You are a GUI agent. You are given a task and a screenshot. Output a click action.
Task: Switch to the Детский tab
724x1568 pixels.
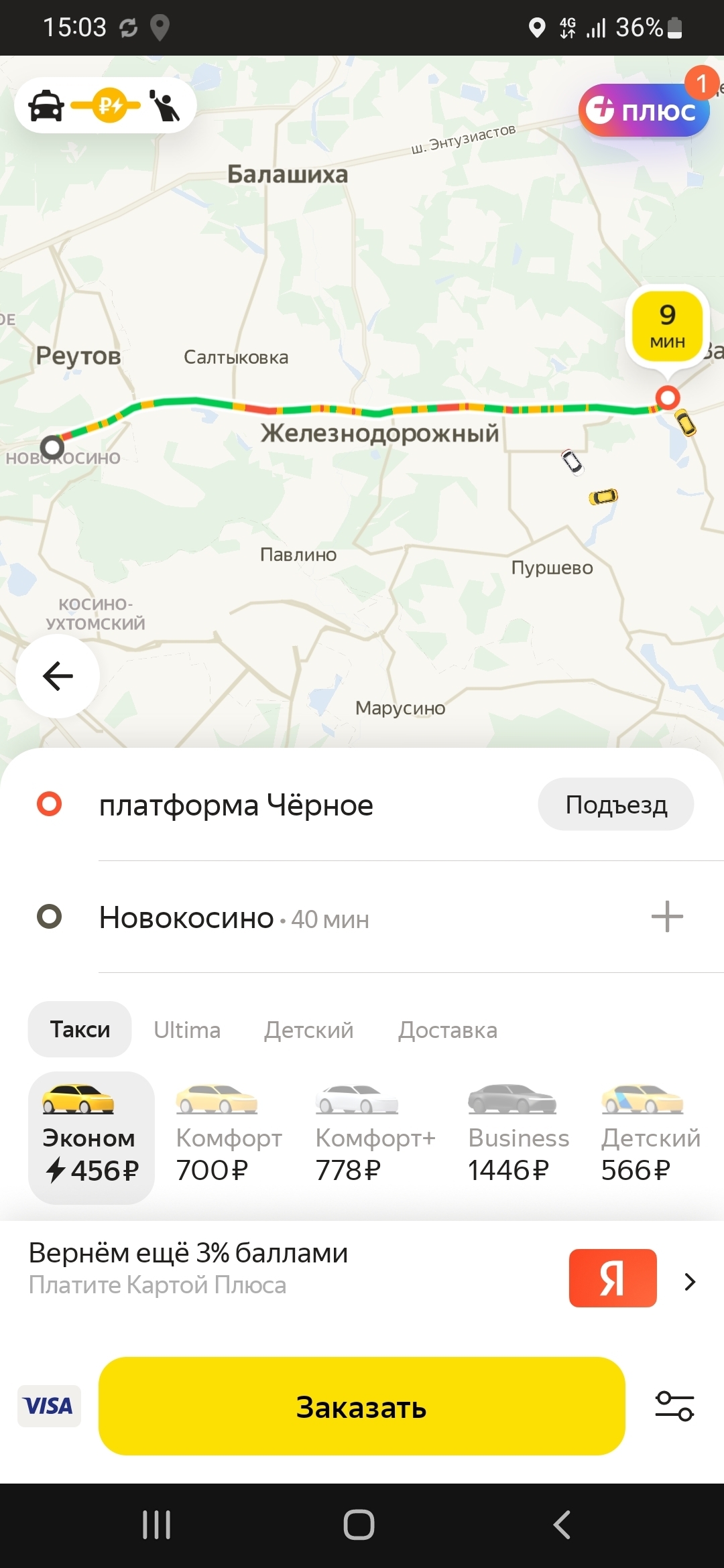(x=308, y=1030)
